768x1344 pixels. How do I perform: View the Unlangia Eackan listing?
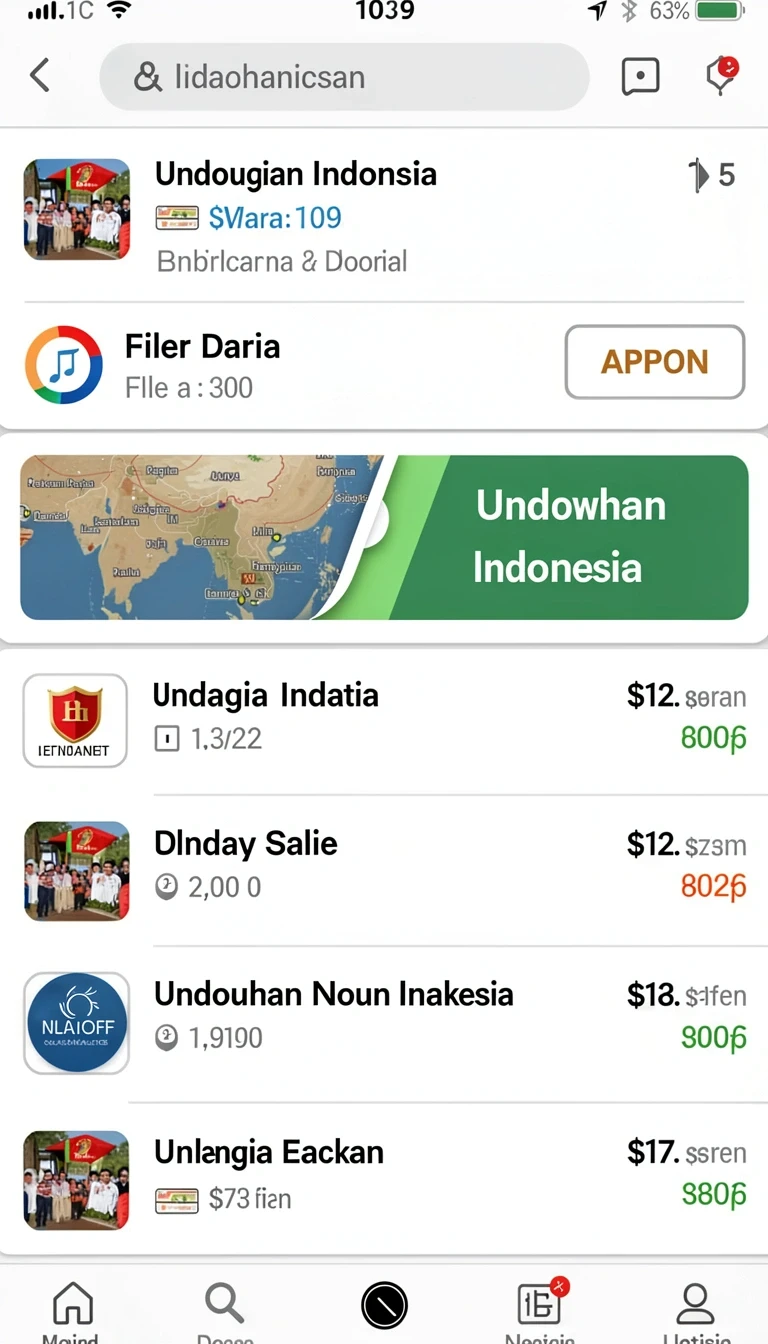(x=384, y=1178)
